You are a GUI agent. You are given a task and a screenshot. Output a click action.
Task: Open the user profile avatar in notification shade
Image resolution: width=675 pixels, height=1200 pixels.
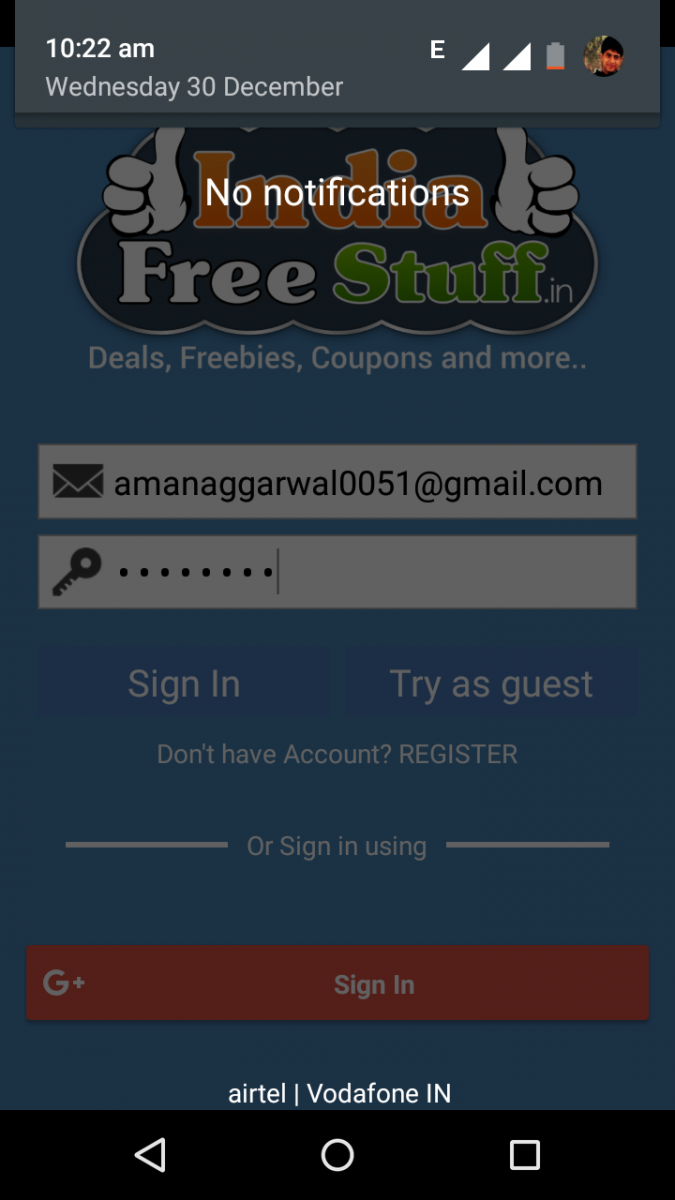(603, 56)
